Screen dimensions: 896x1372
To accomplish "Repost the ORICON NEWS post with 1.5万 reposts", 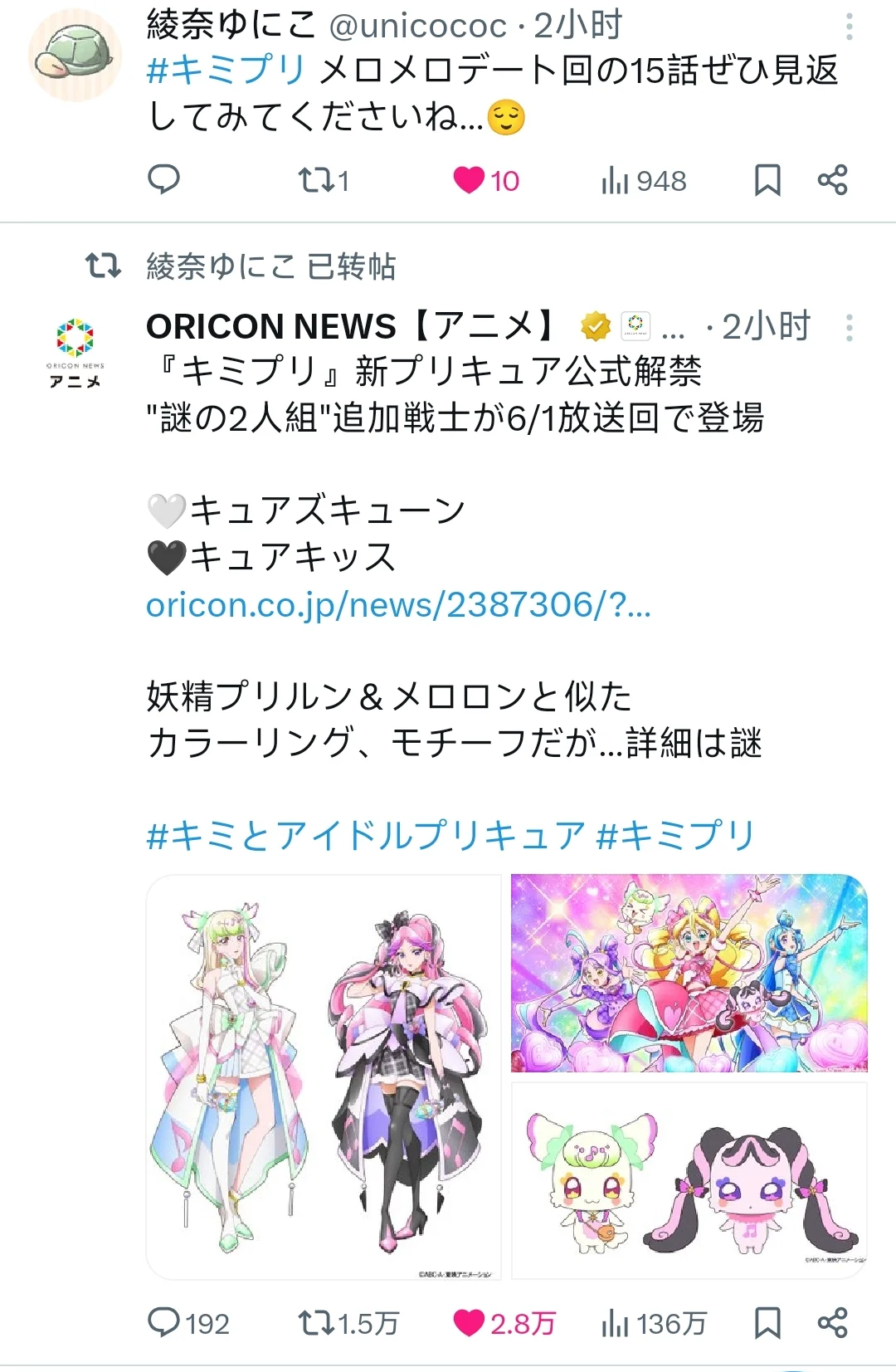I will 315,1322.
